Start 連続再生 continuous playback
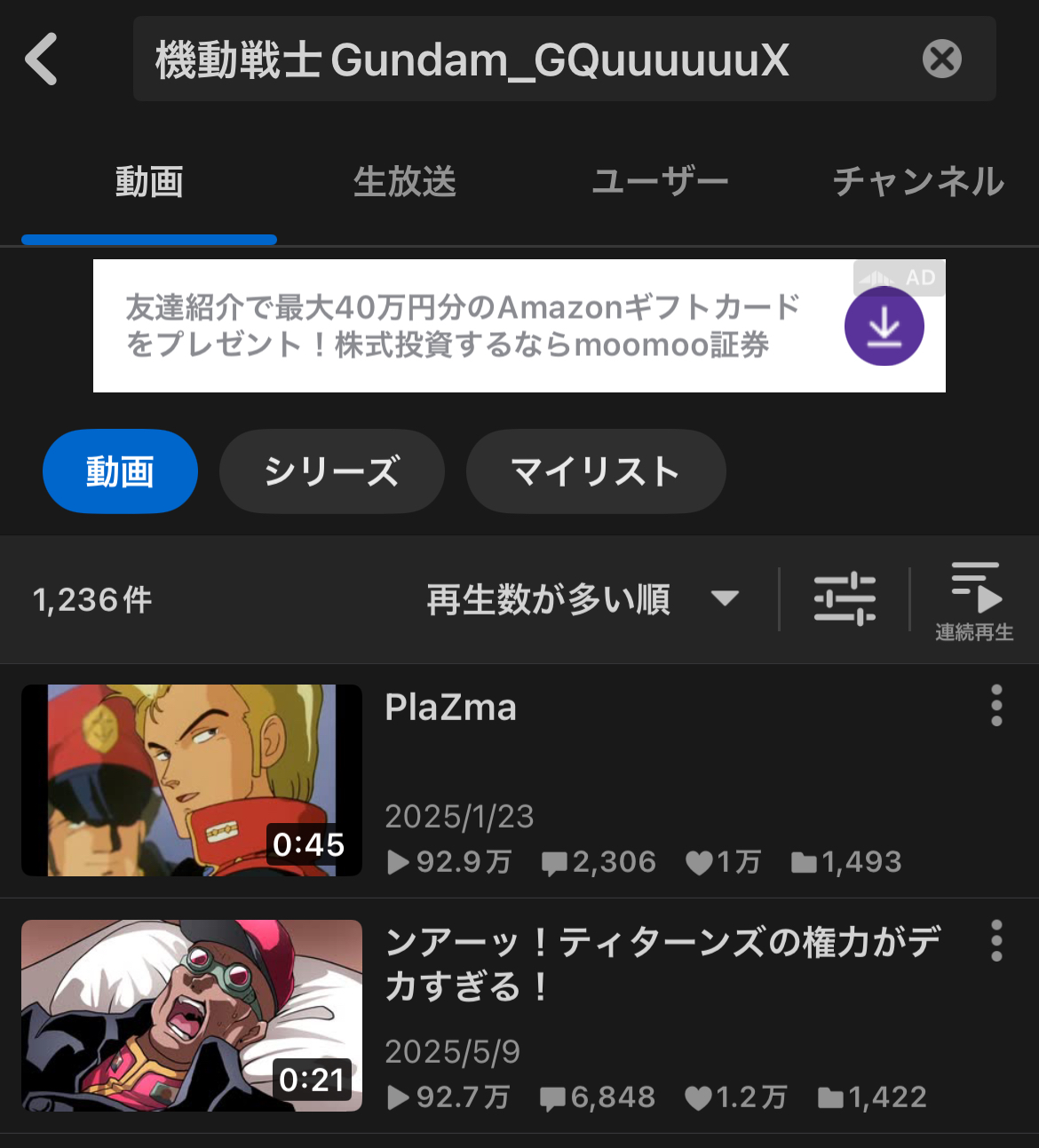 pos(974,600)
